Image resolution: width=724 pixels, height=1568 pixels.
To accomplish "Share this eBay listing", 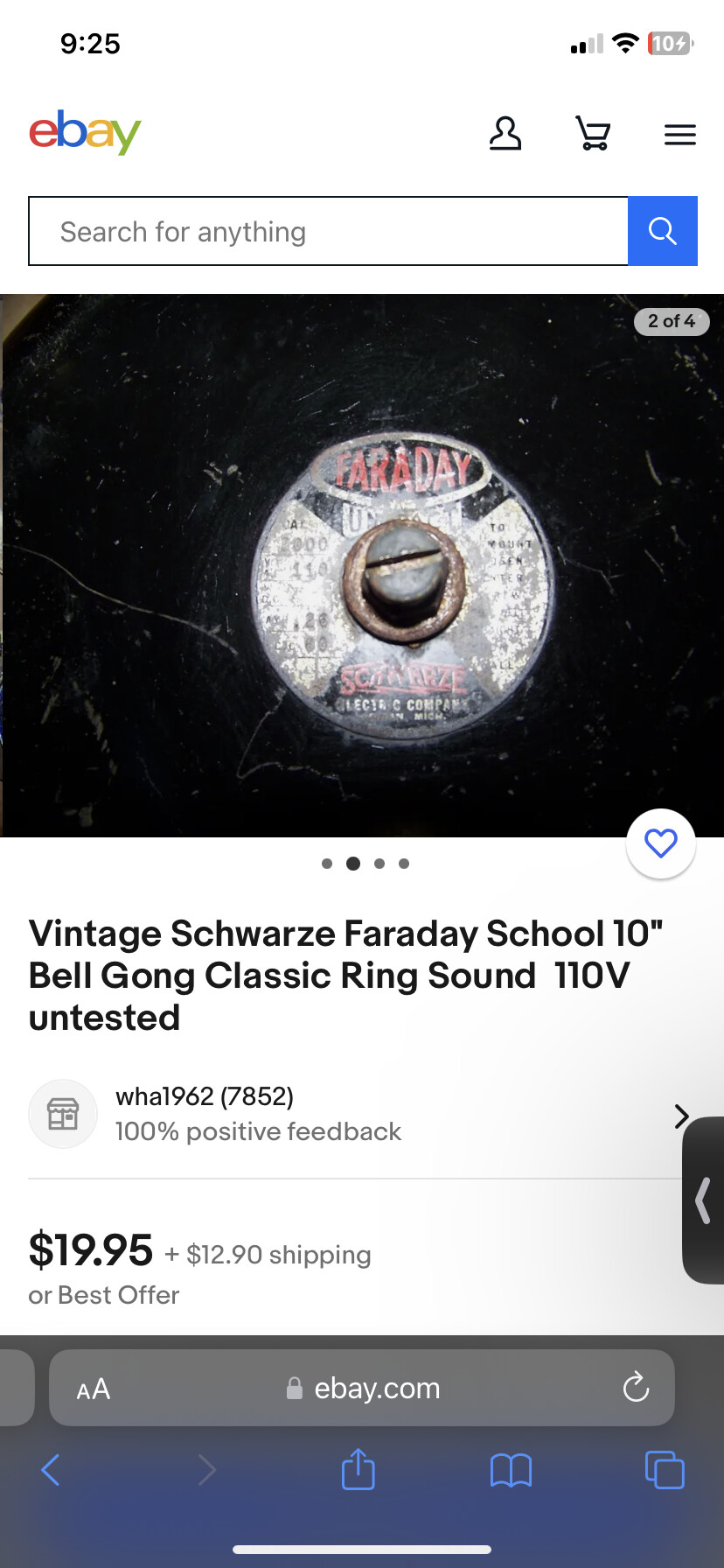I will tap(358, 1470).
